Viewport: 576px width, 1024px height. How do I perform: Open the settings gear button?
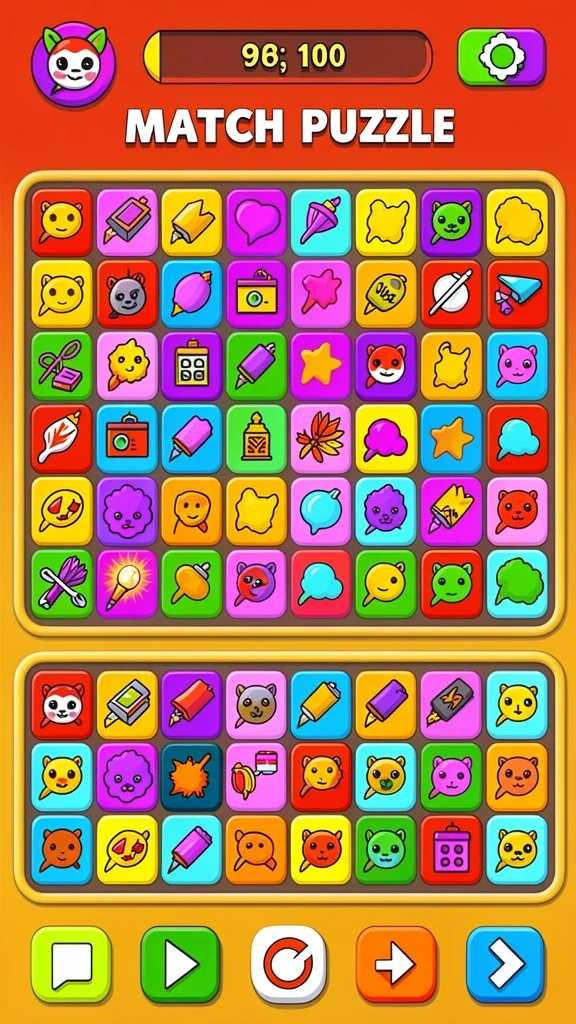point(502,57)
